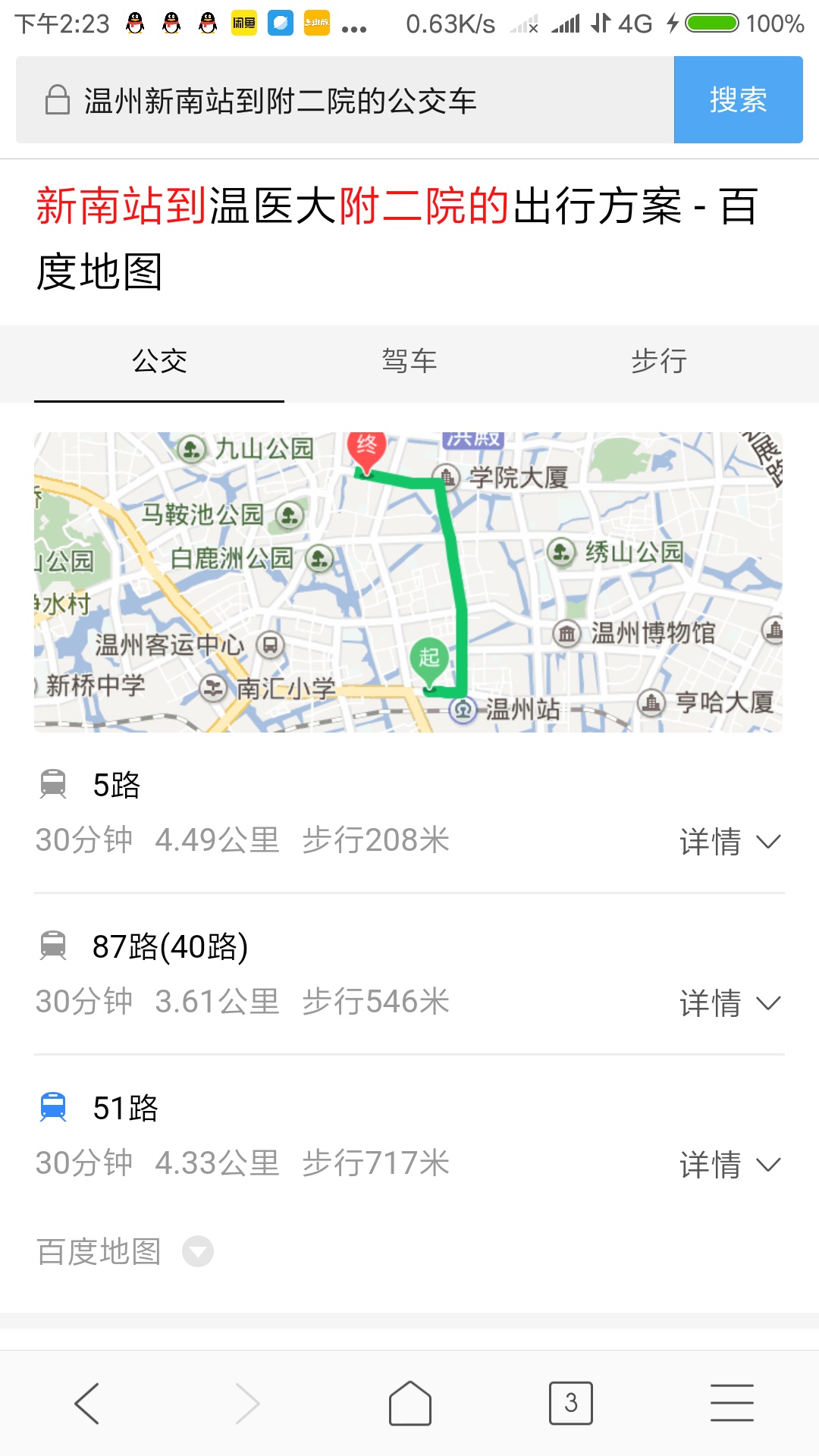Viewport: 819px width, 1456px height.
Task: Expand 详情 for the 87路(40路) route
Action: [x=730, y=1003]
